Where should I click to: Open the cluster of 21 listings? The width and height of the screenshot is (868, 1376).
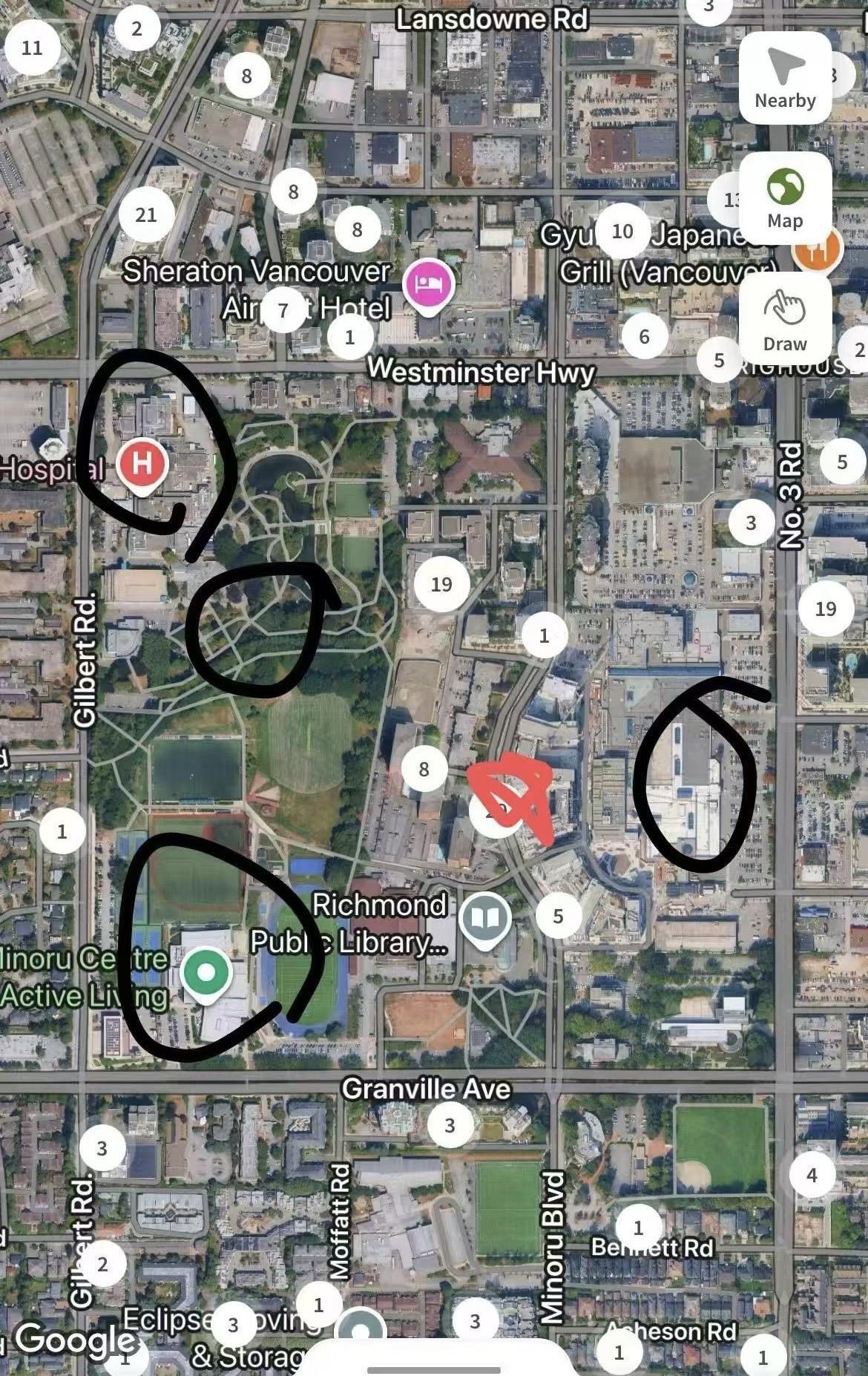146,215
